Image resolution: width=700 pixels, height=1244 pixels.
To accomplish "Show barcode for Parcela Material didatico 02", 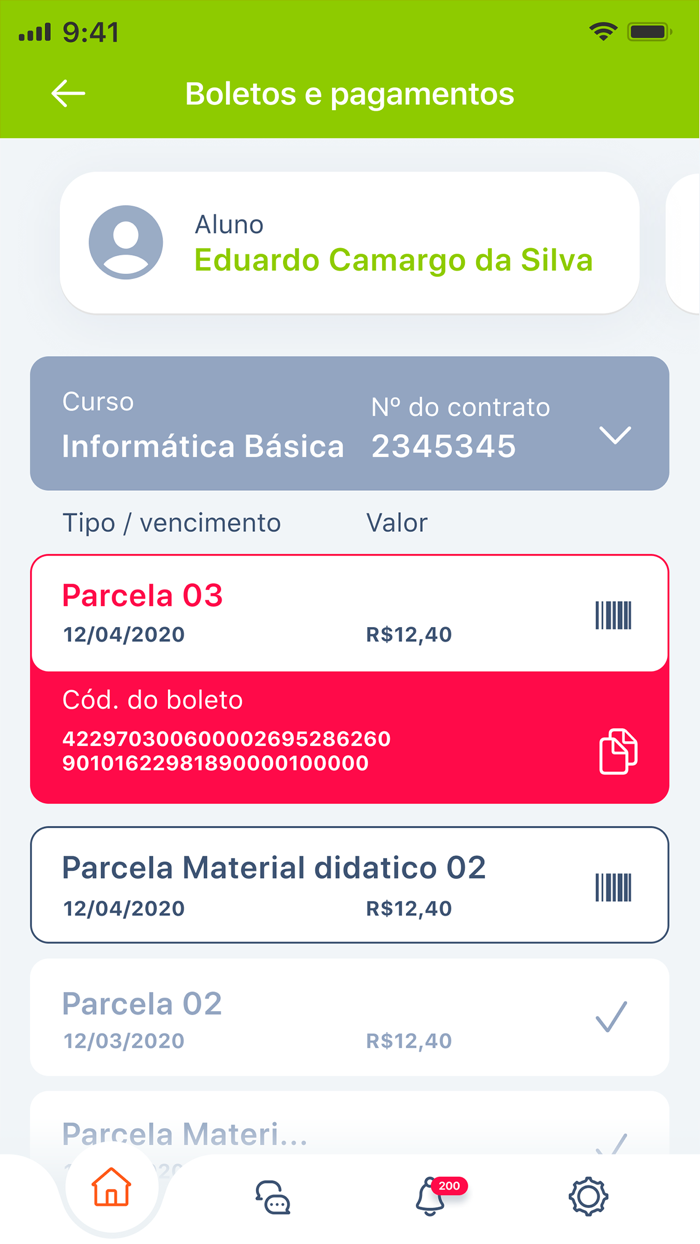I will tap(614, 887).
